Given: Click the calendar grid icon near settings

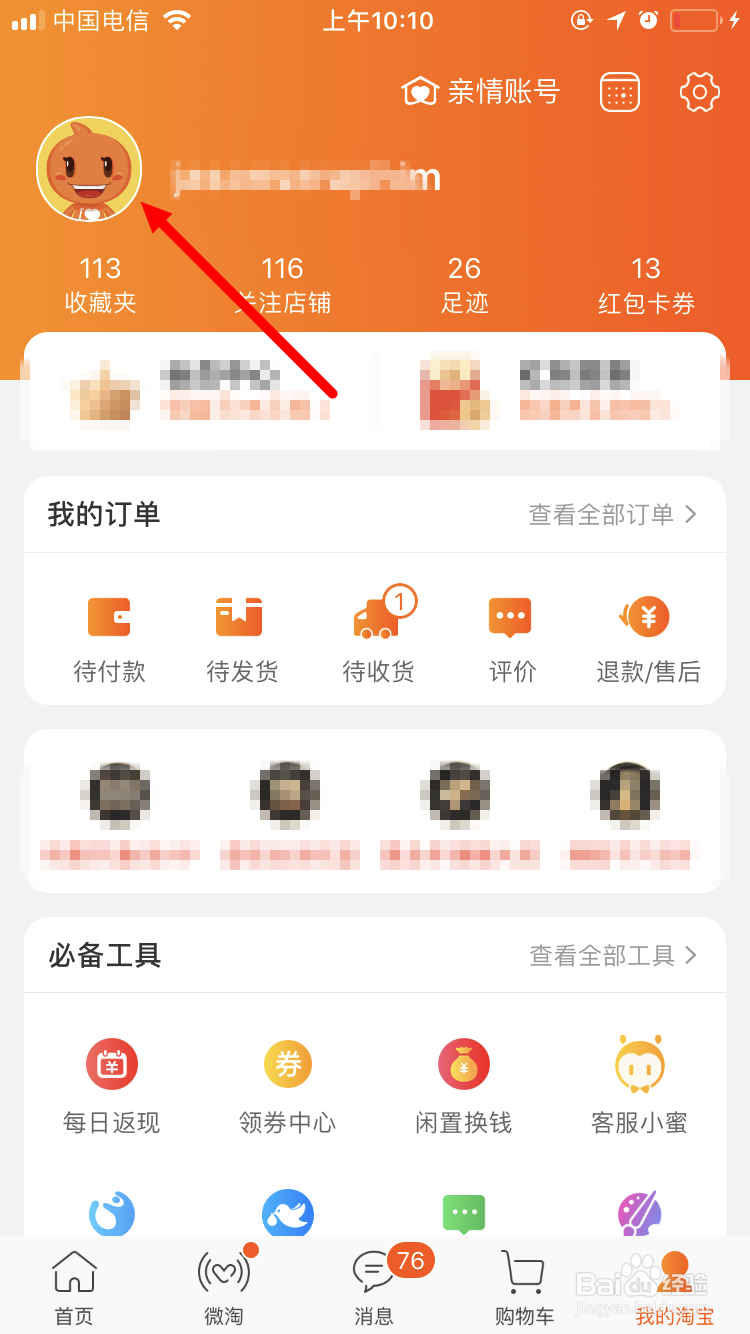Looking at the screenshot, I should click(619, 91).
